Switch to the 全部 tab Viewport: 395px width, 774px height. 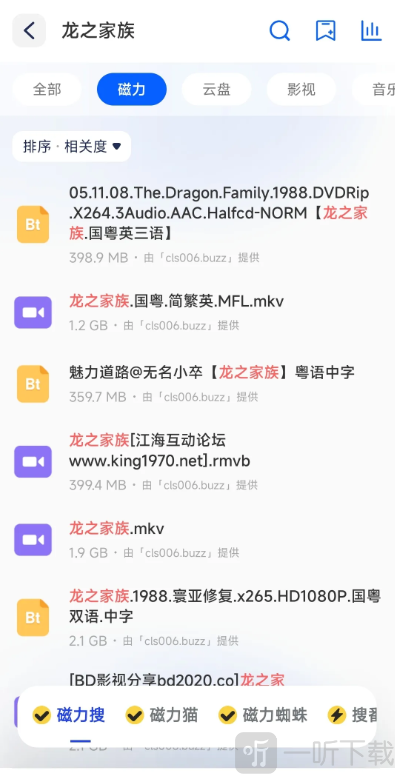tap(47, 89)
